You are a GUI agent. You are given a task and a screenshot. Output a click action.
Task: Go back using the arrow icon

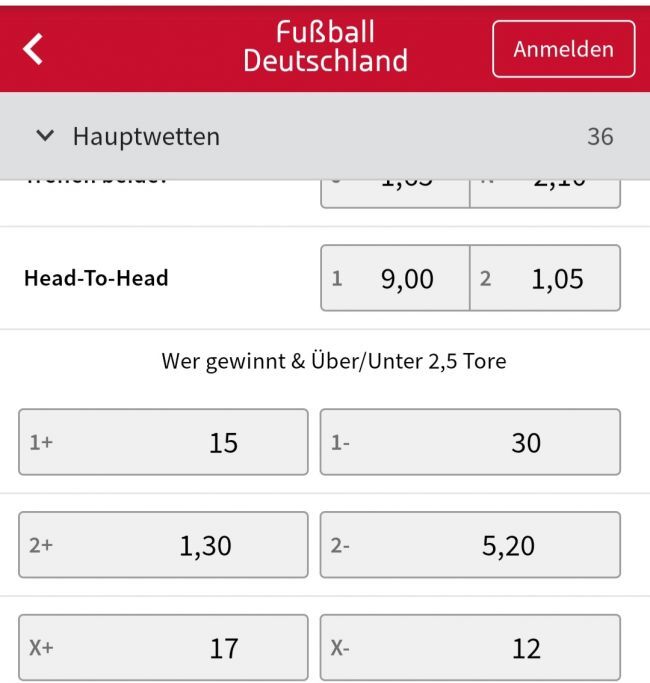[33, 48]
